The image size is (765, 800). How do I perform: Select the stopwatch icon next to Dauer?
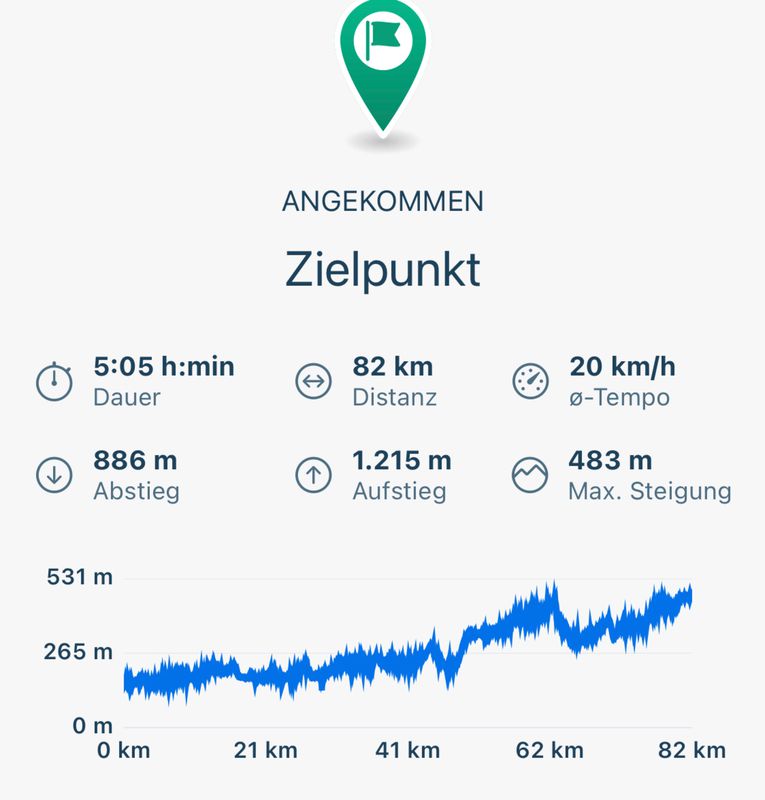55,380
